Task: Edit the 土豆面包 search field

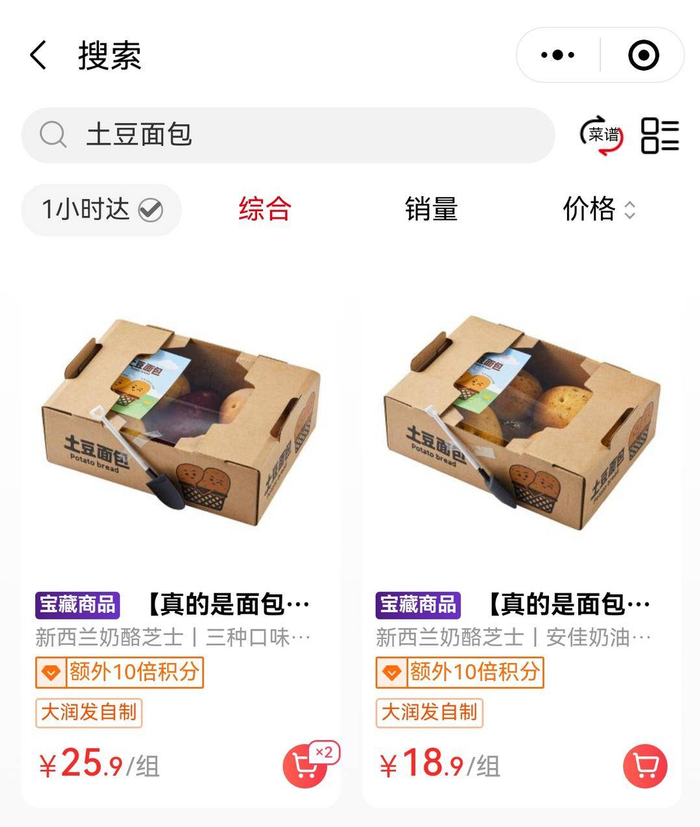Action: (300, 135)
